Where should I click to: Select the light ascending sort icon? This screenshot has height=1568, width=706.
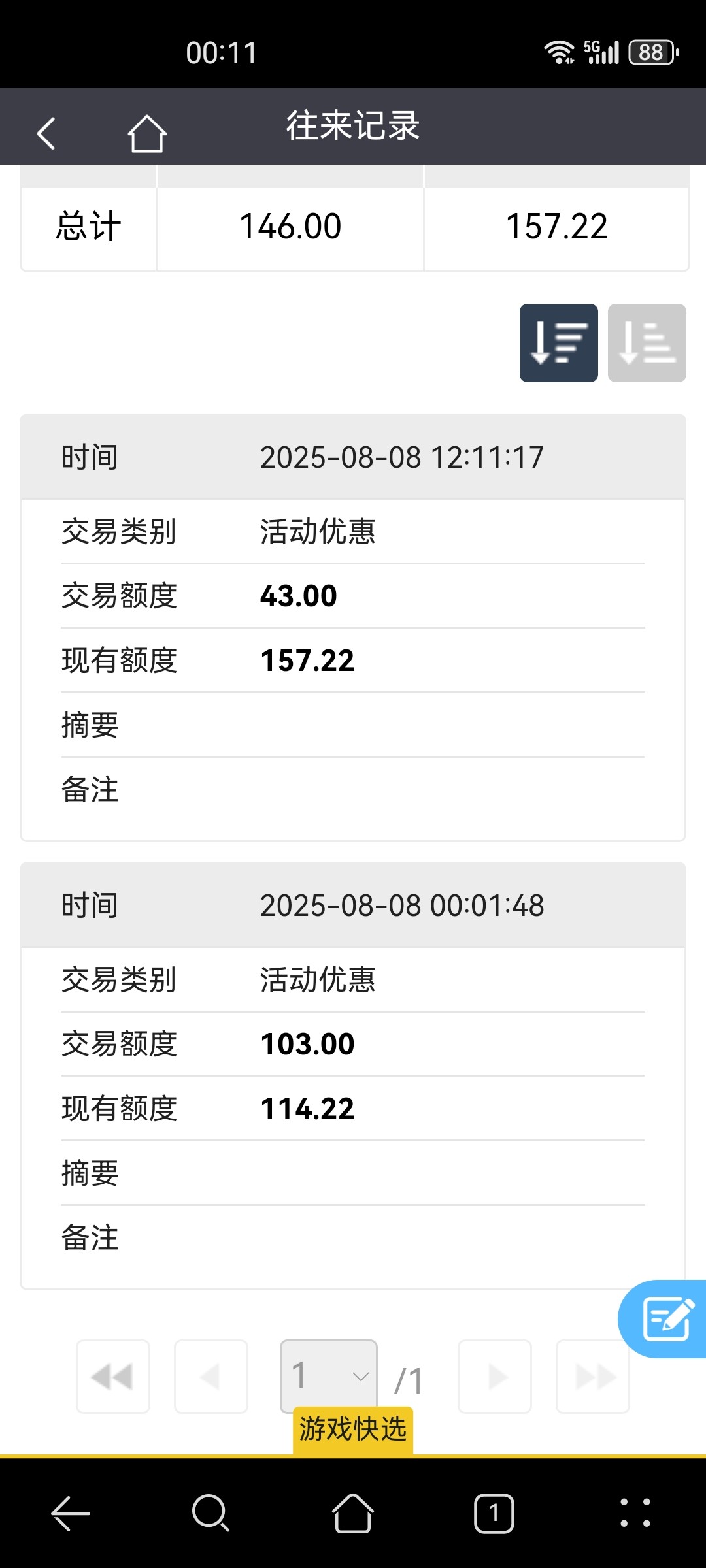(647, 342)
